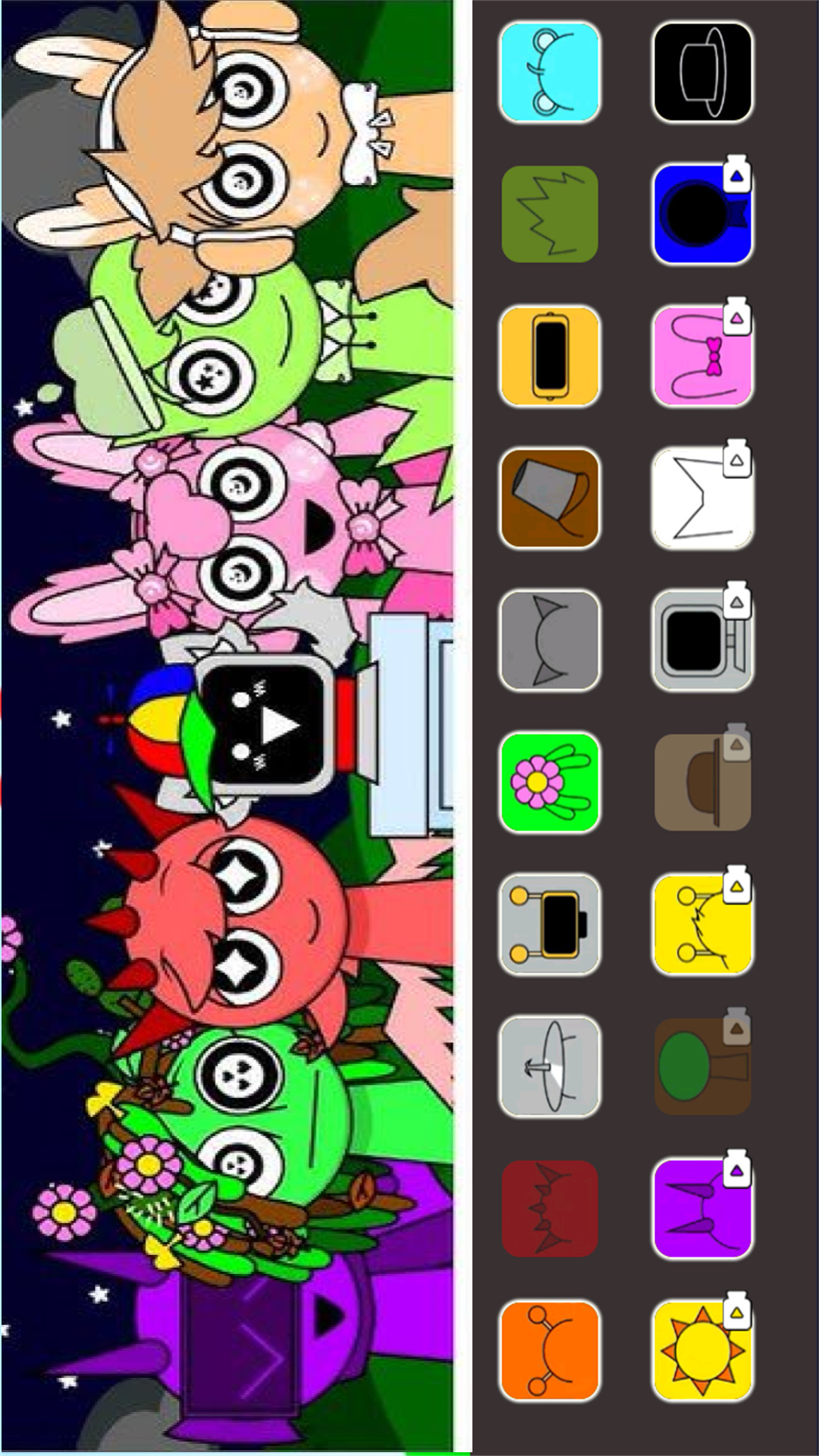Select the white icon with zigzag outline
819x1456 pixels.
click(x=702, y=498)
